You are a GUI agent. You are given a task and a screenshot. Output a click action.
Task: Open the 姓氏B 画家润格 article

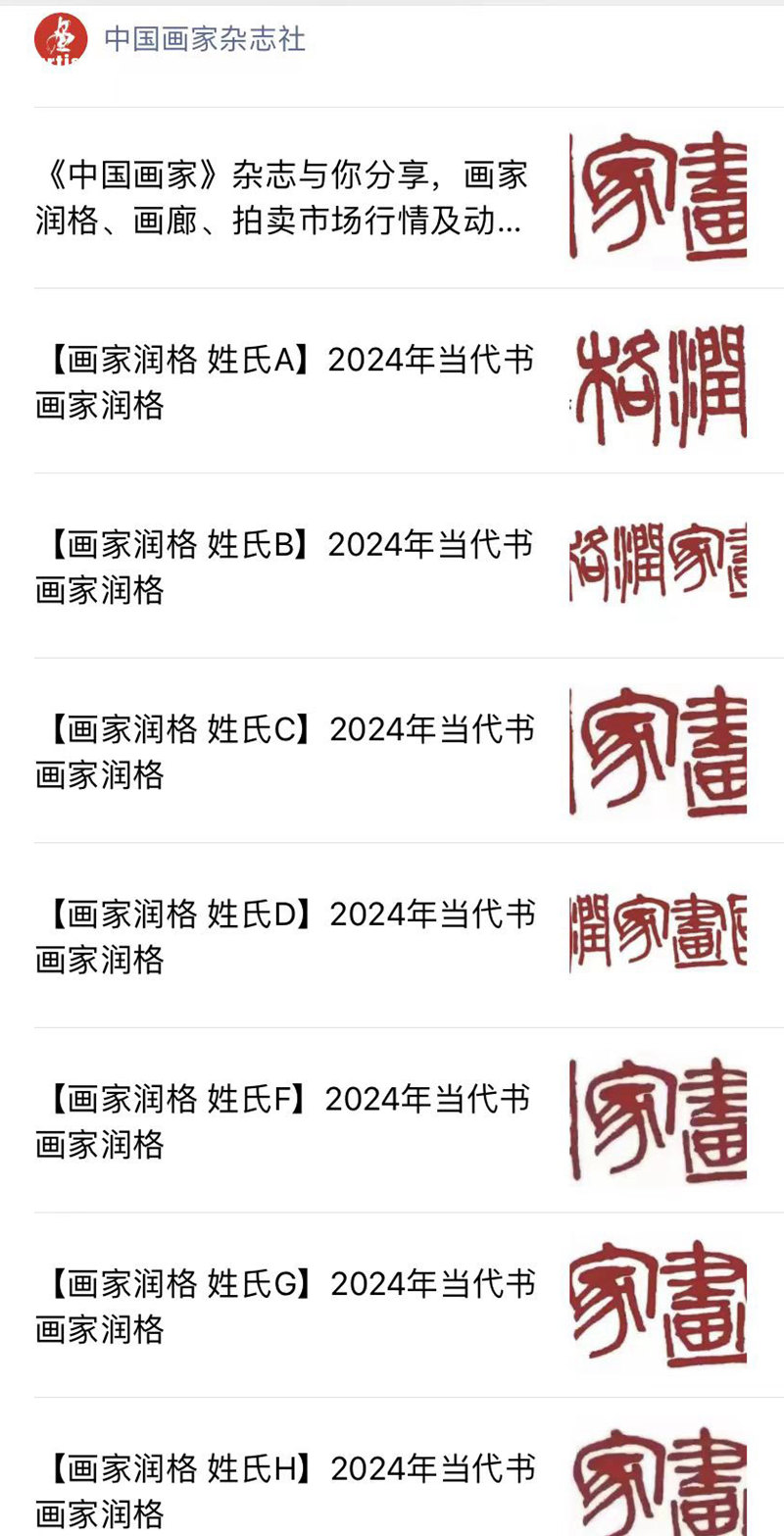(284, 567)
